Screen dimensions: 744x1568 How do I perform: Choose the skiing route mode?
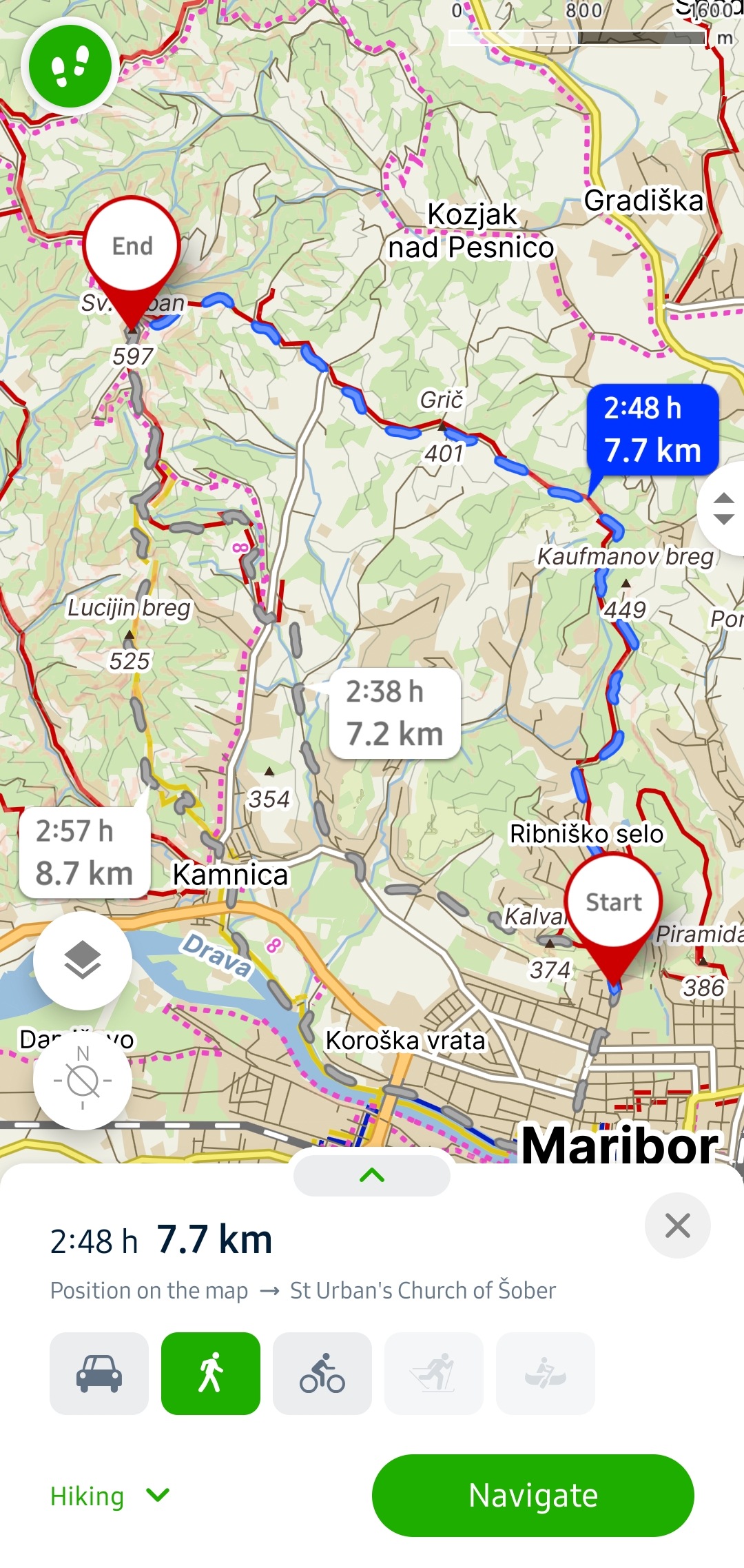[434, 1374]
